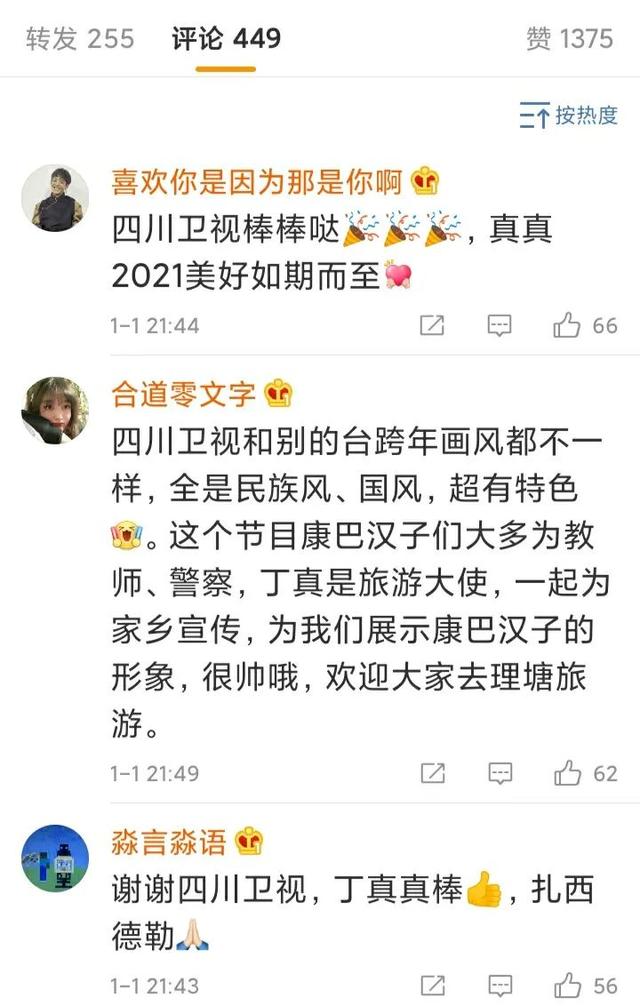Open the 赞 1375 likes tab
Viewport: 640px width, 1007px height.
pos(570,39)
